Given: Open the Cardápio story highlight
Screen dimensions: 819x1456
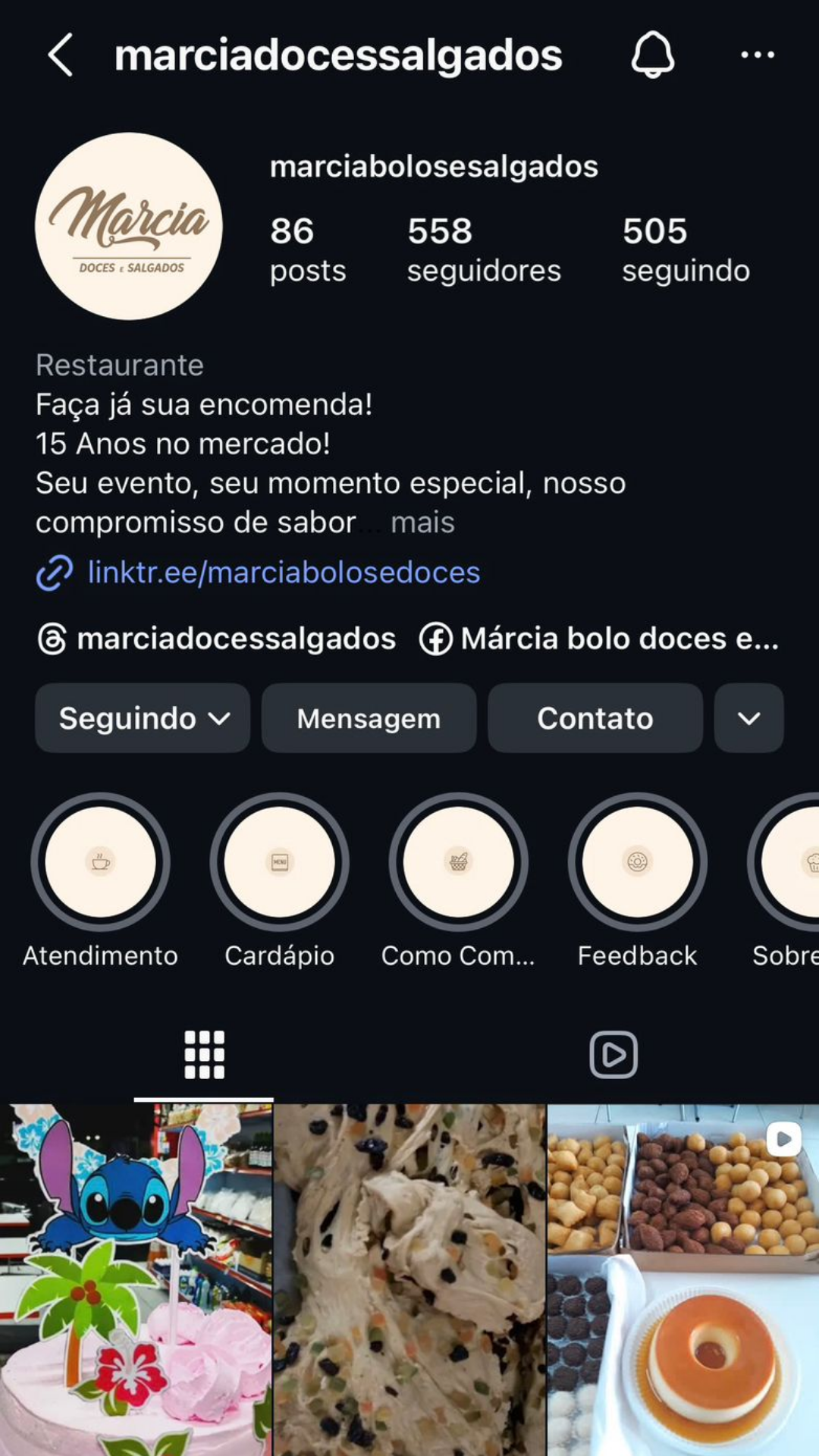Looking at the screenshot, I should point(279,862).
